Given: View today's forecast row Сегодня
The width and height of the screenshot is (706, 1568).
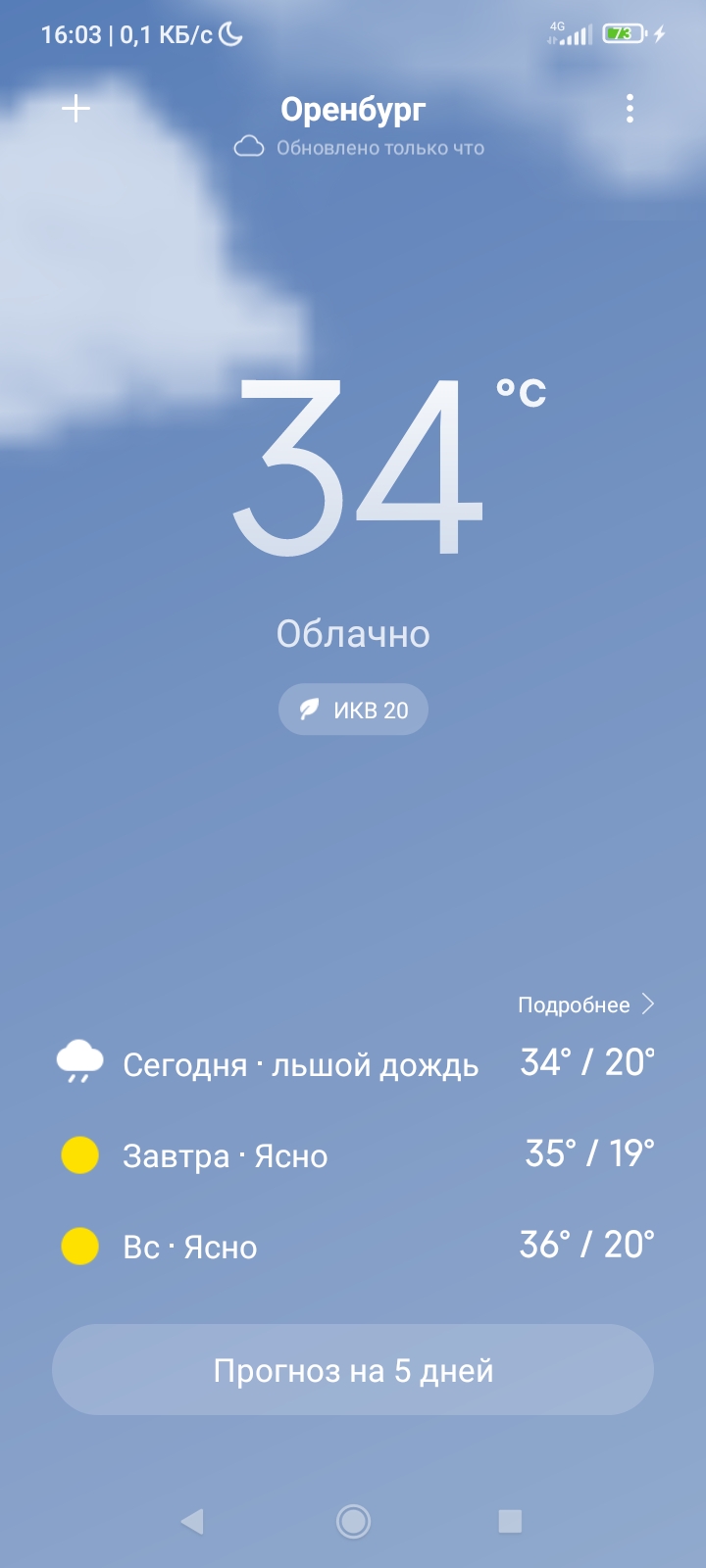Looking at the screenshot, I should (x=353, y=1064).
